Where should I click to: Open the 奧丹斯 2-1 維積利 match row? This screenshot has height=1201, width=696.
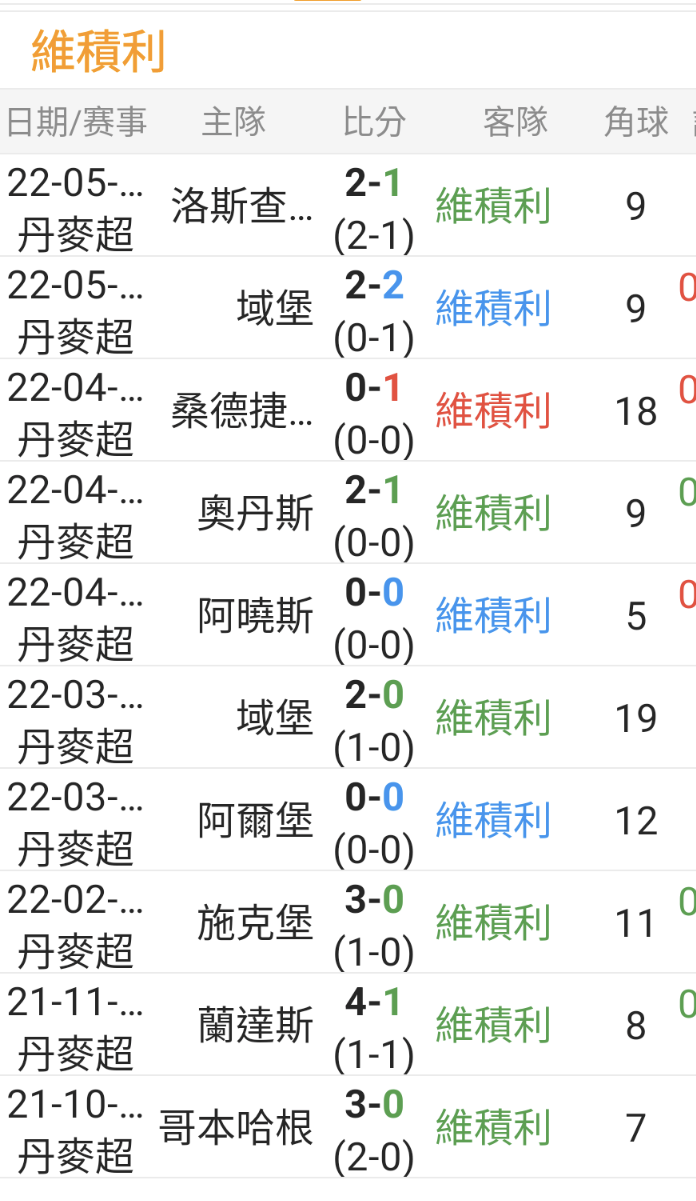[348, 513]
